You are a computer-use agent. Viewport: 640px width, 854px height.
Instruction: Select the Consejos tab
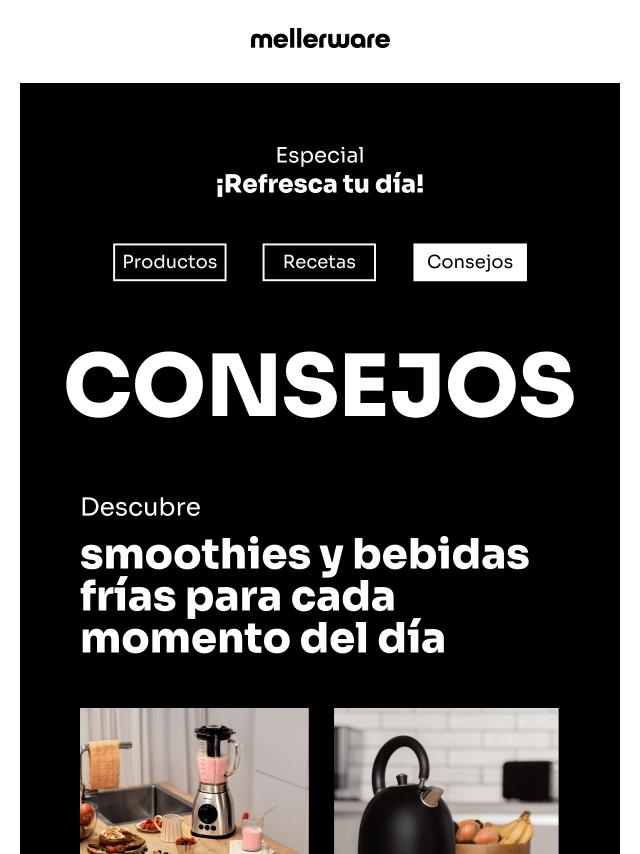[470, 262]
